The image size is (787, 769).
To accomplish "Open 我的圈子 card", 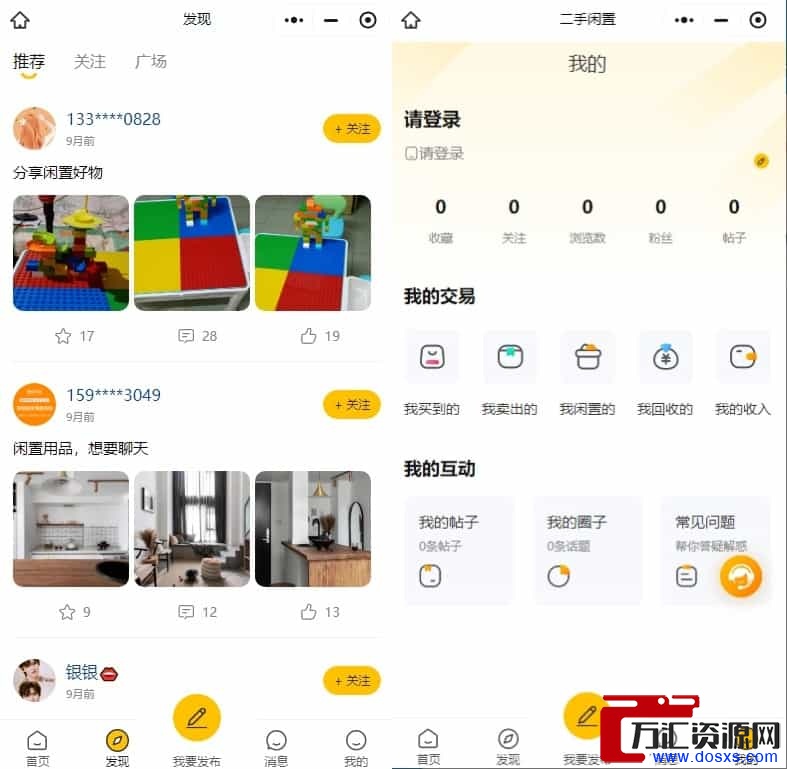I will pos(587,550).
